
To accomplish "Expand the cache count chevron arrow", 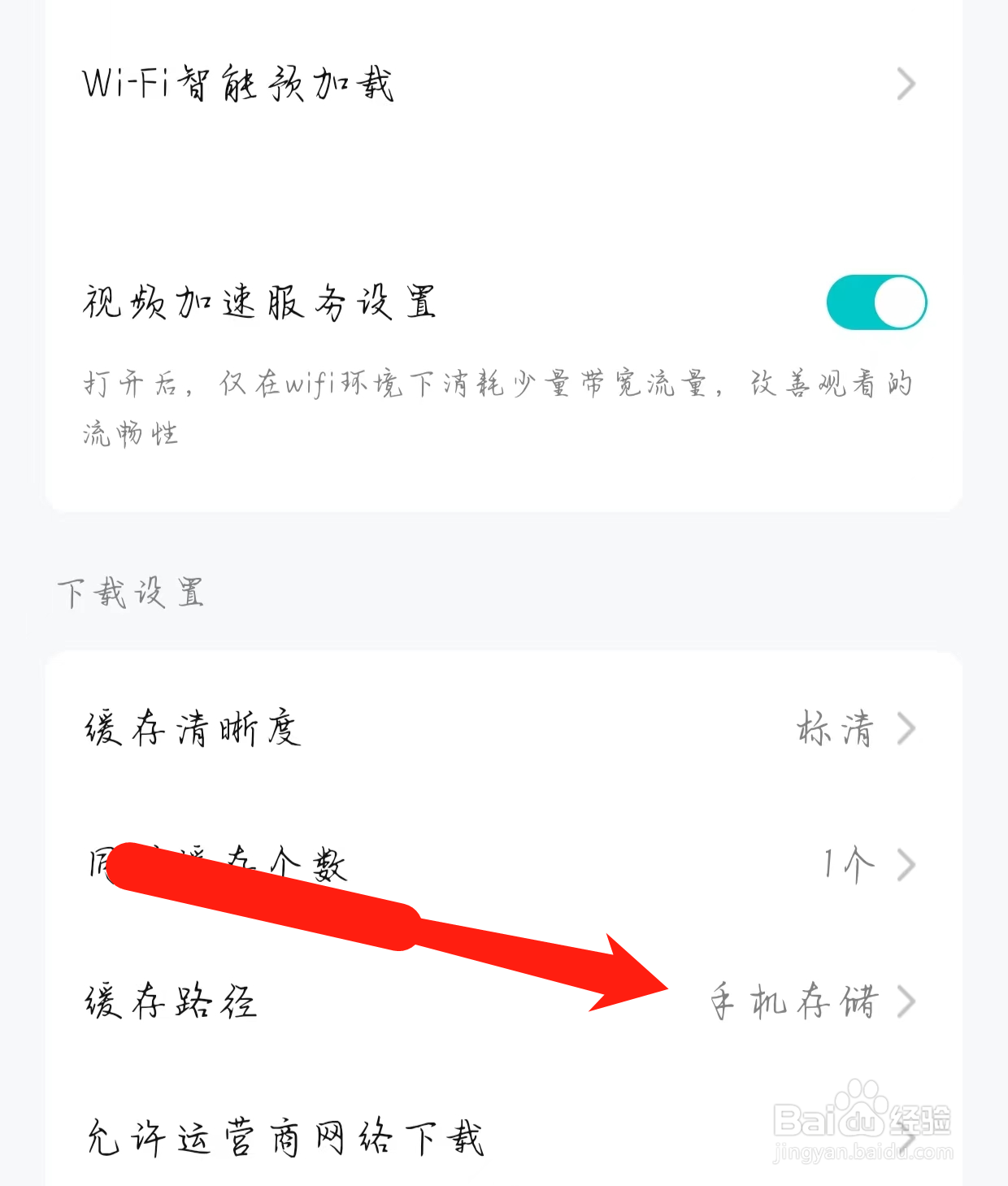I will click(x=906, y=865).
